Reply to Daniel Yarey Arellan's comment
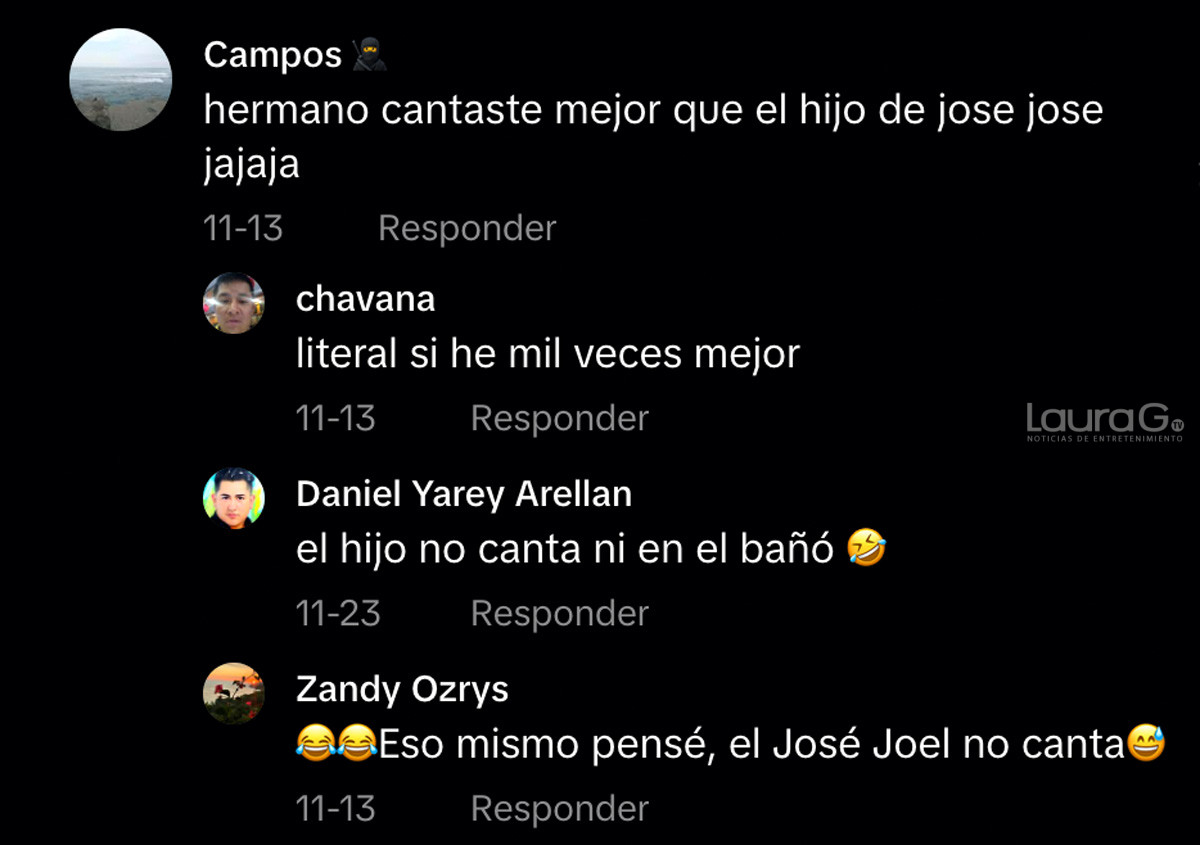This screenshot has height=845, width=1200. coord(559,613)
